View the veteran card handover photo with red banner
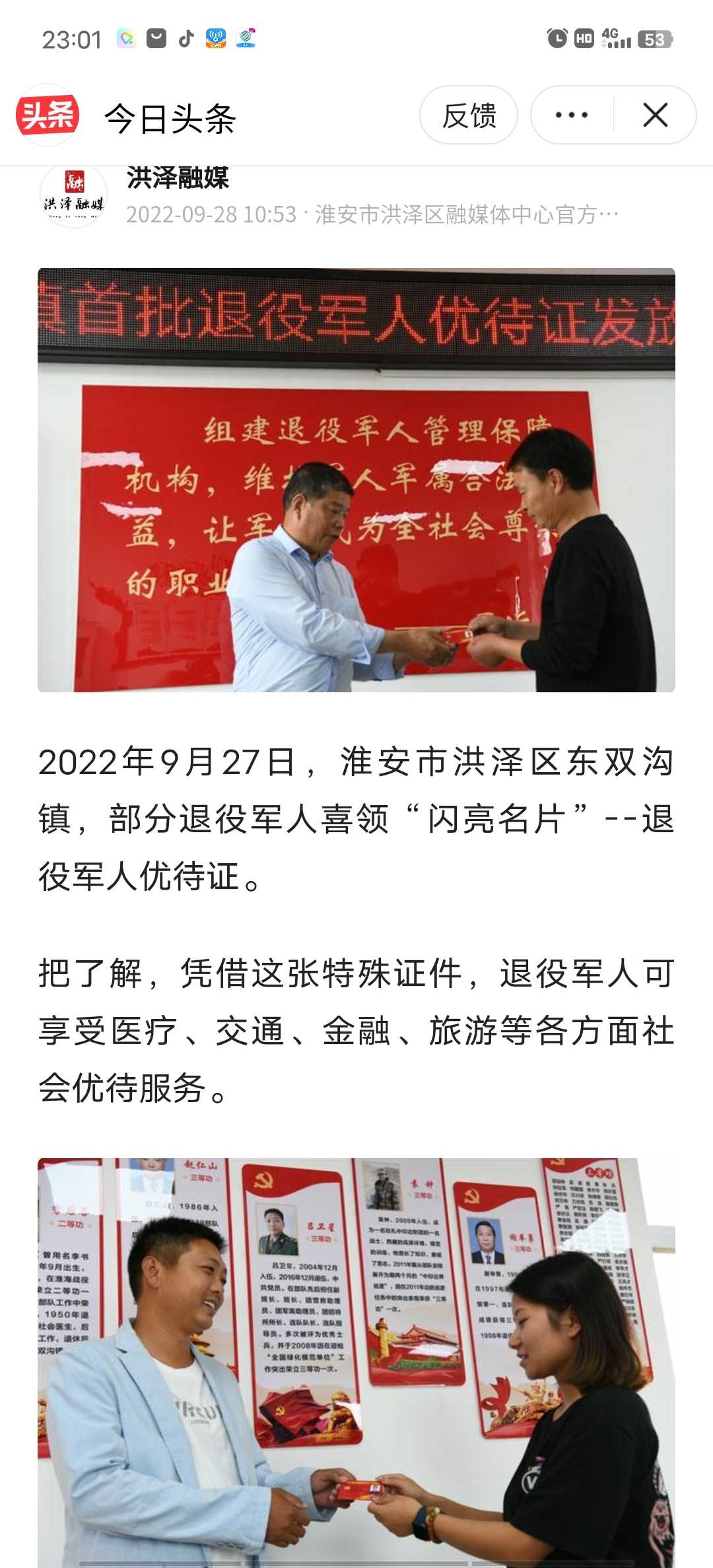The image size is (713, 1568). [356, 480]
